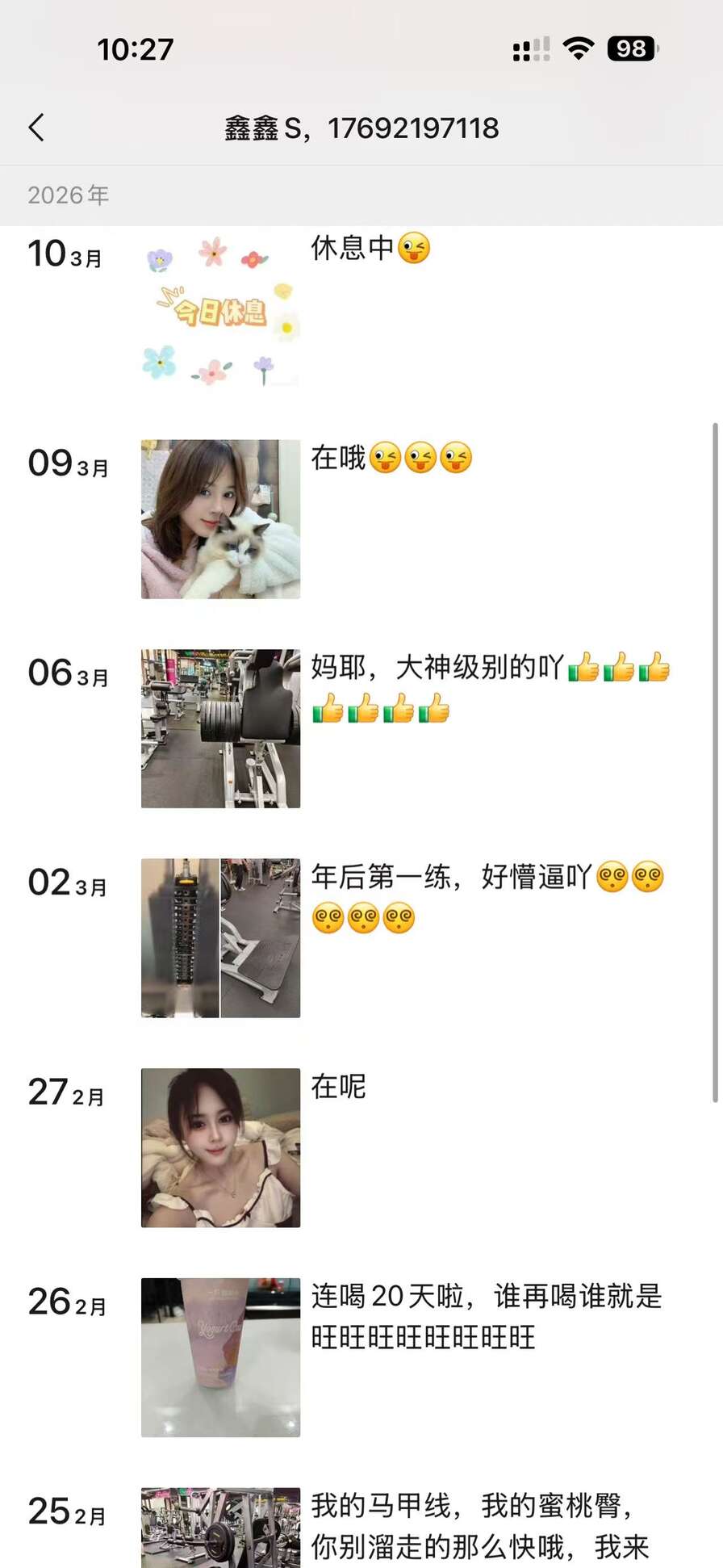
Task: View the 27 February '在呢' post
Action: tap(220, 1147)
